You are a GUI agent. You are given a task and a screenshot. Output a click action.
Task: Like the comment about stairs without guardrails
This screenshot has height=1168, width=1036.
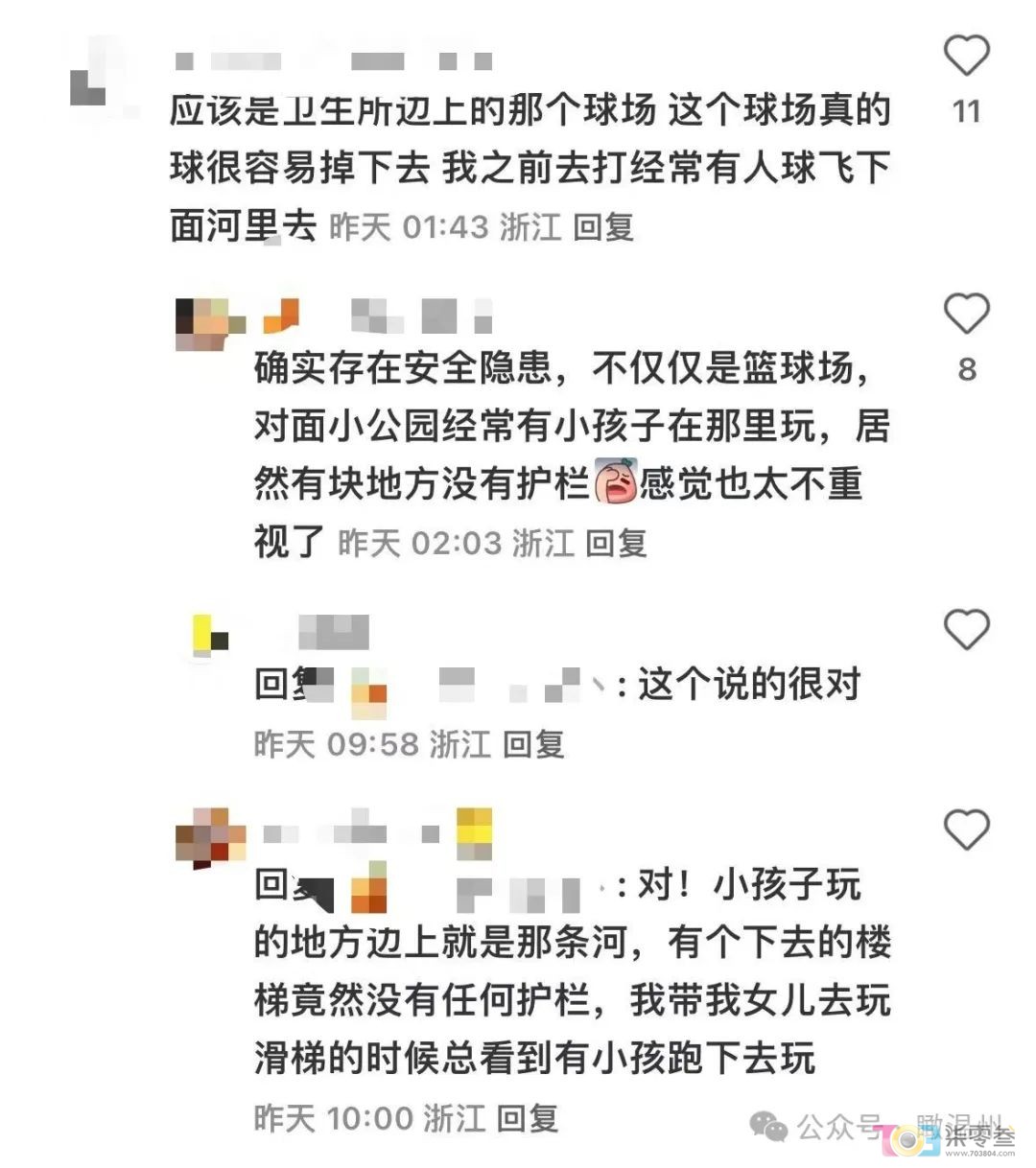(x=966, y=829)
